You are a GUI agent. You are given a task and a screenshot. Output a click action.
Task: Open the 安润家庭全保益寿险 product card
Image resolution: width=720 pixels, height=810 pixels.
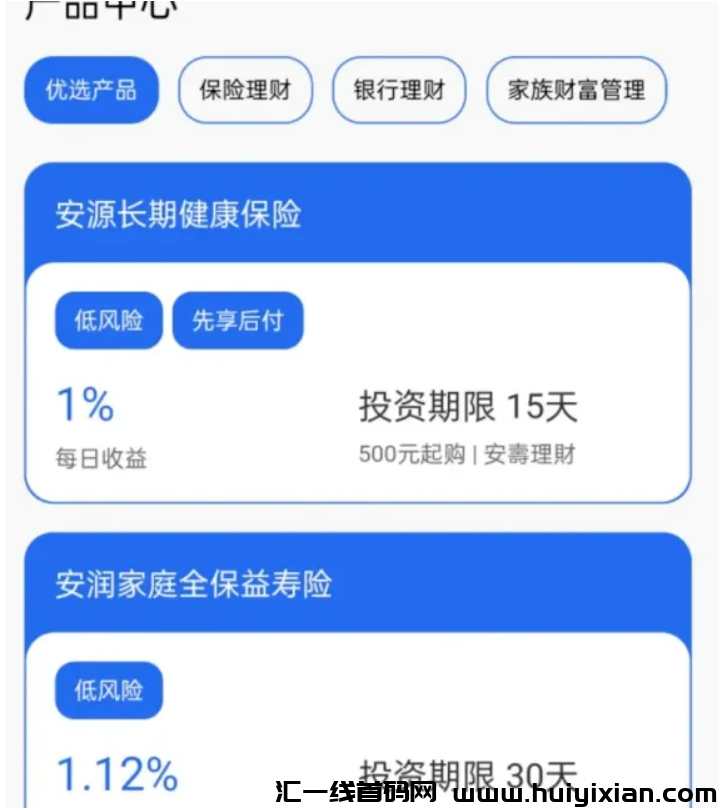360,690
